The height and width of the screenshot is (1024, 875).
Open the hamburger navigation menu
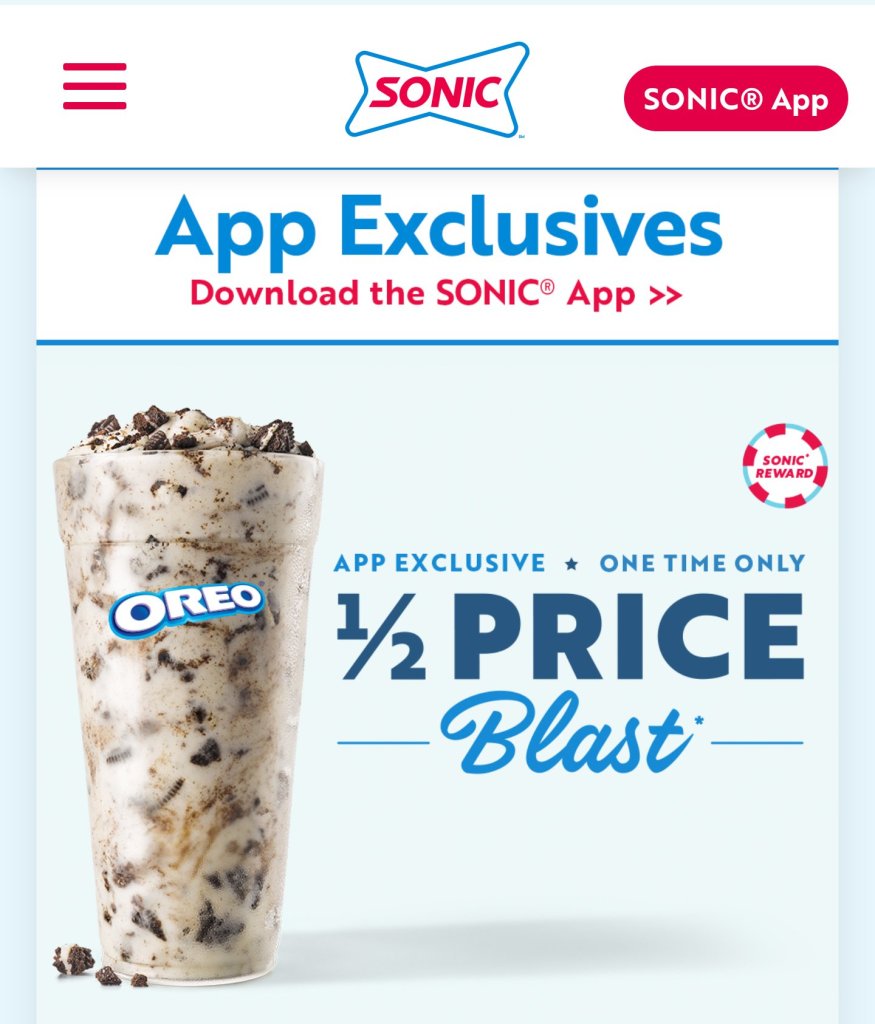point(94,86)
